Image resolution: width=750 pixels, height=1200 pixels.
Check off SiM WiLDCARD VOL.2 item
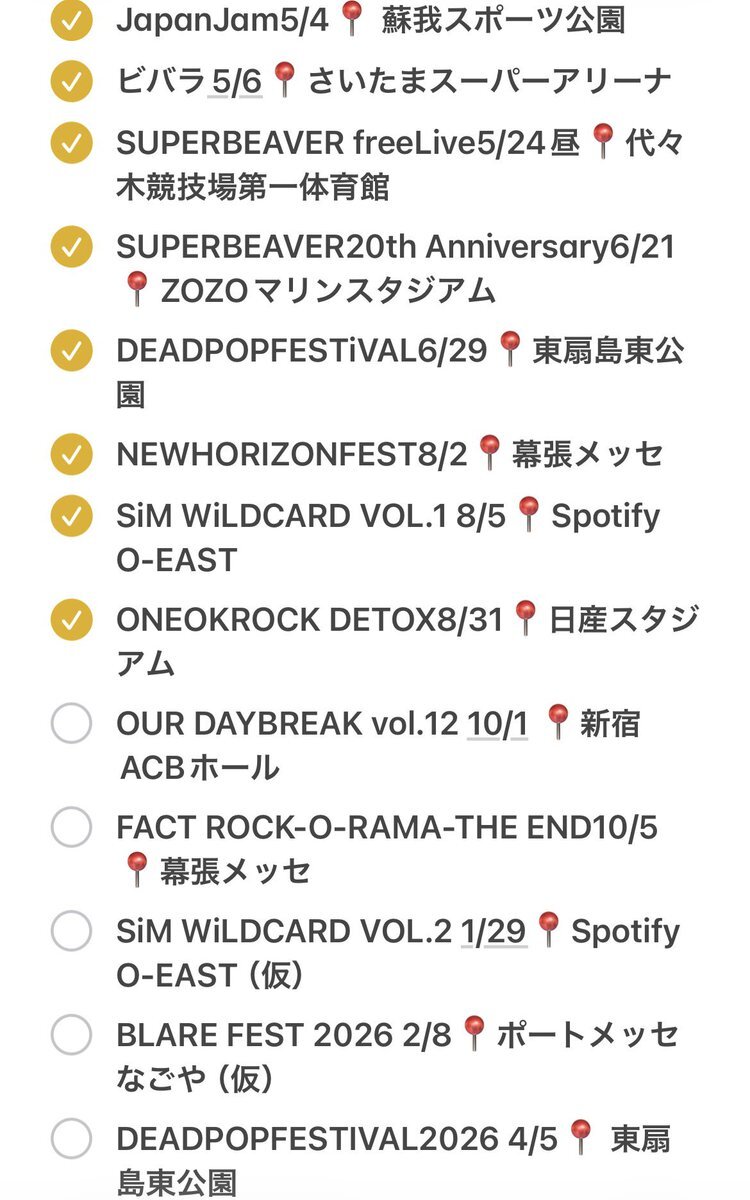pos(71,932)
